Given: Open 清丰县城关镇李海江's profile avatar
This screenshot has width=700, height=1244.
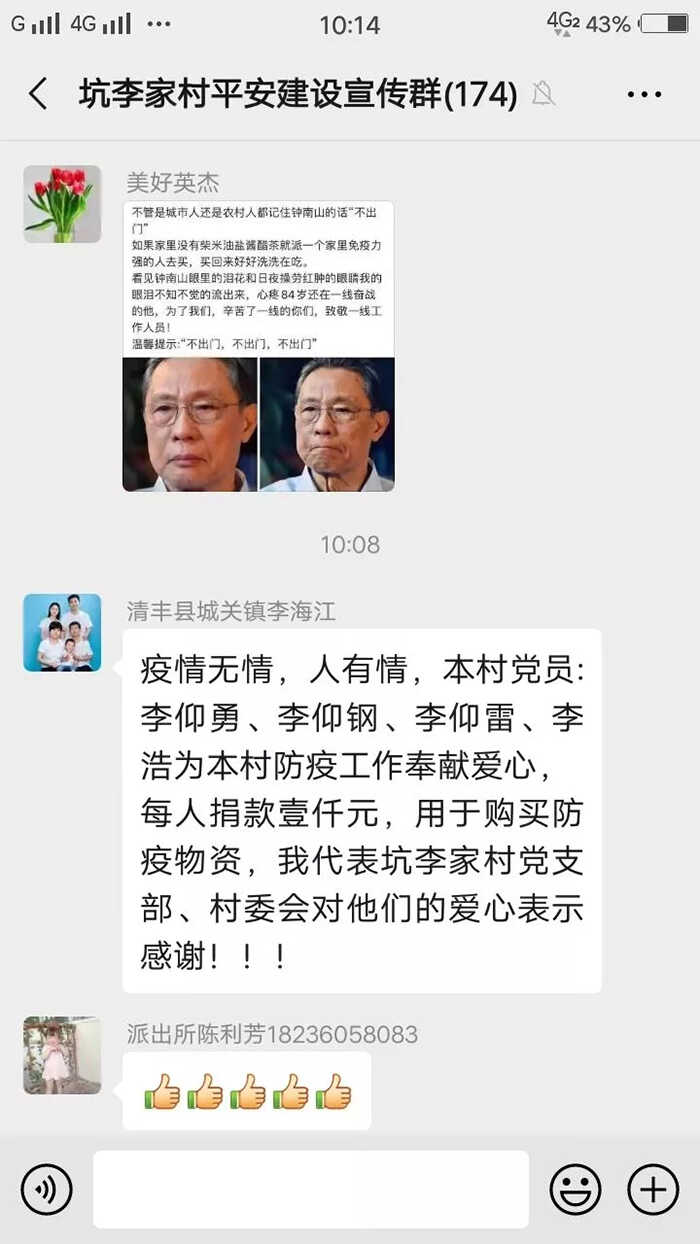Looking at the screenshot, I should click(62, 632).
